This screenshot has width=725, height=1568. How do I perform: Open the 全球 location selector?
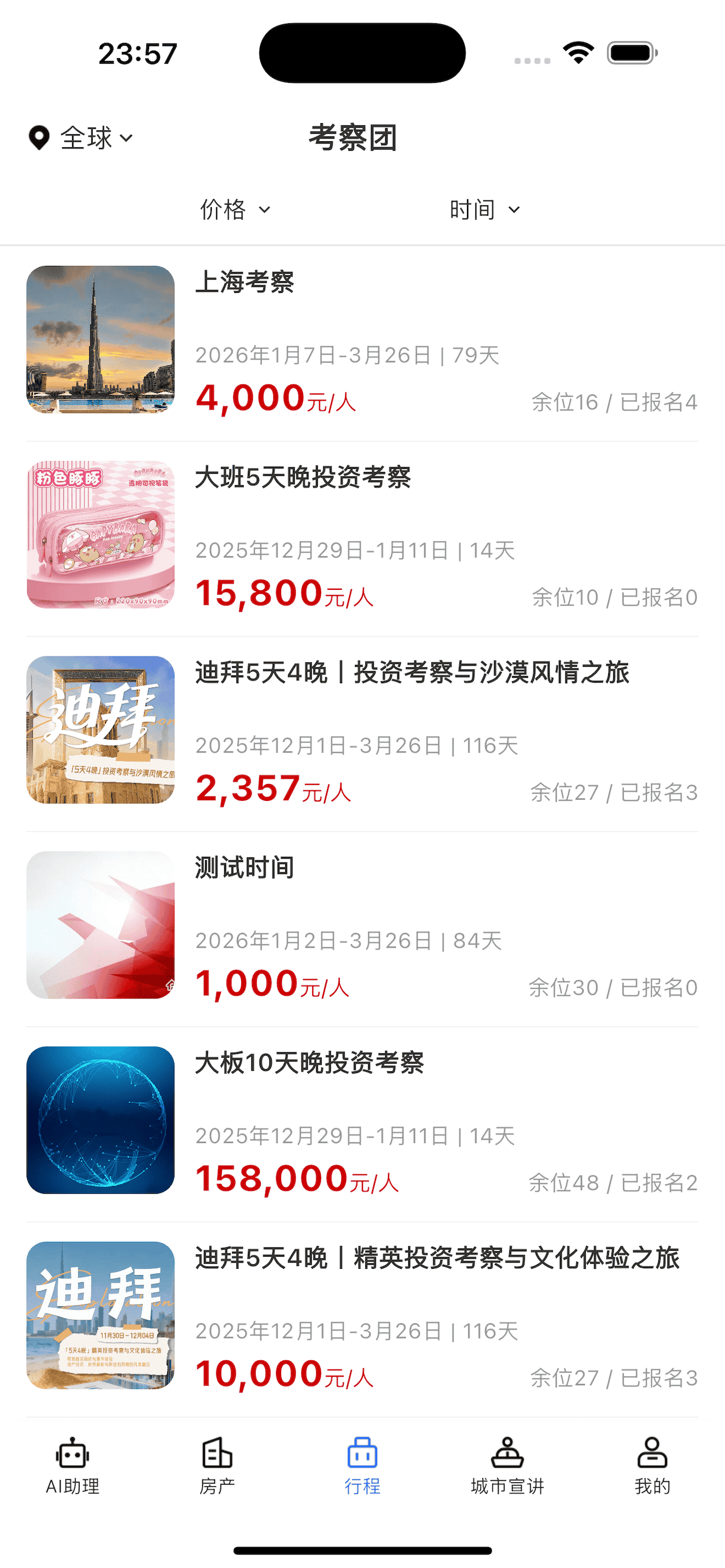[80, 138]
